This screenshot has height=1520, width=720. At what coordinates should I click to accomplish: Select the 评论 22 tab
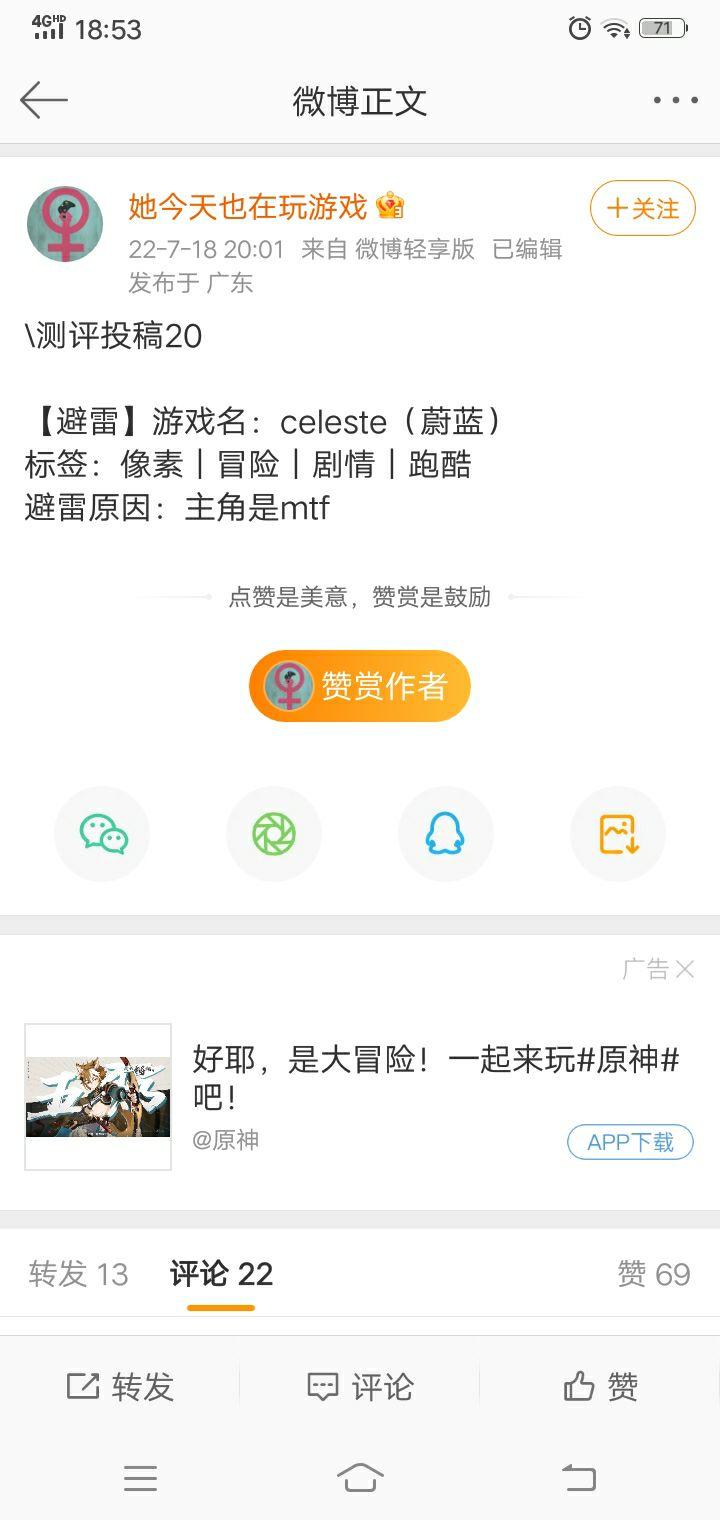(221, 1274)
